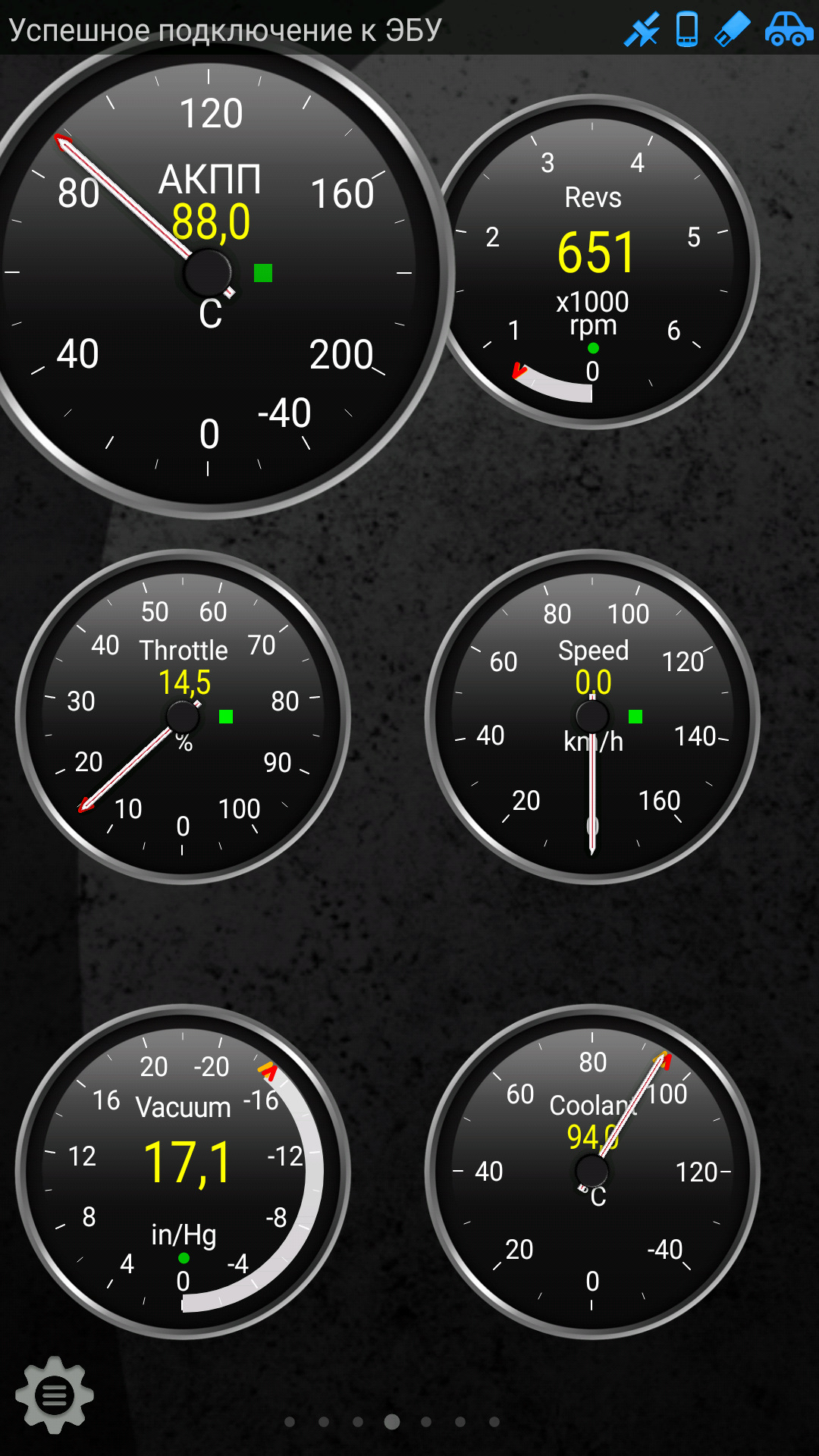Open the АКПП temperature gauge

pyautogui.click(x=209, y=273)
